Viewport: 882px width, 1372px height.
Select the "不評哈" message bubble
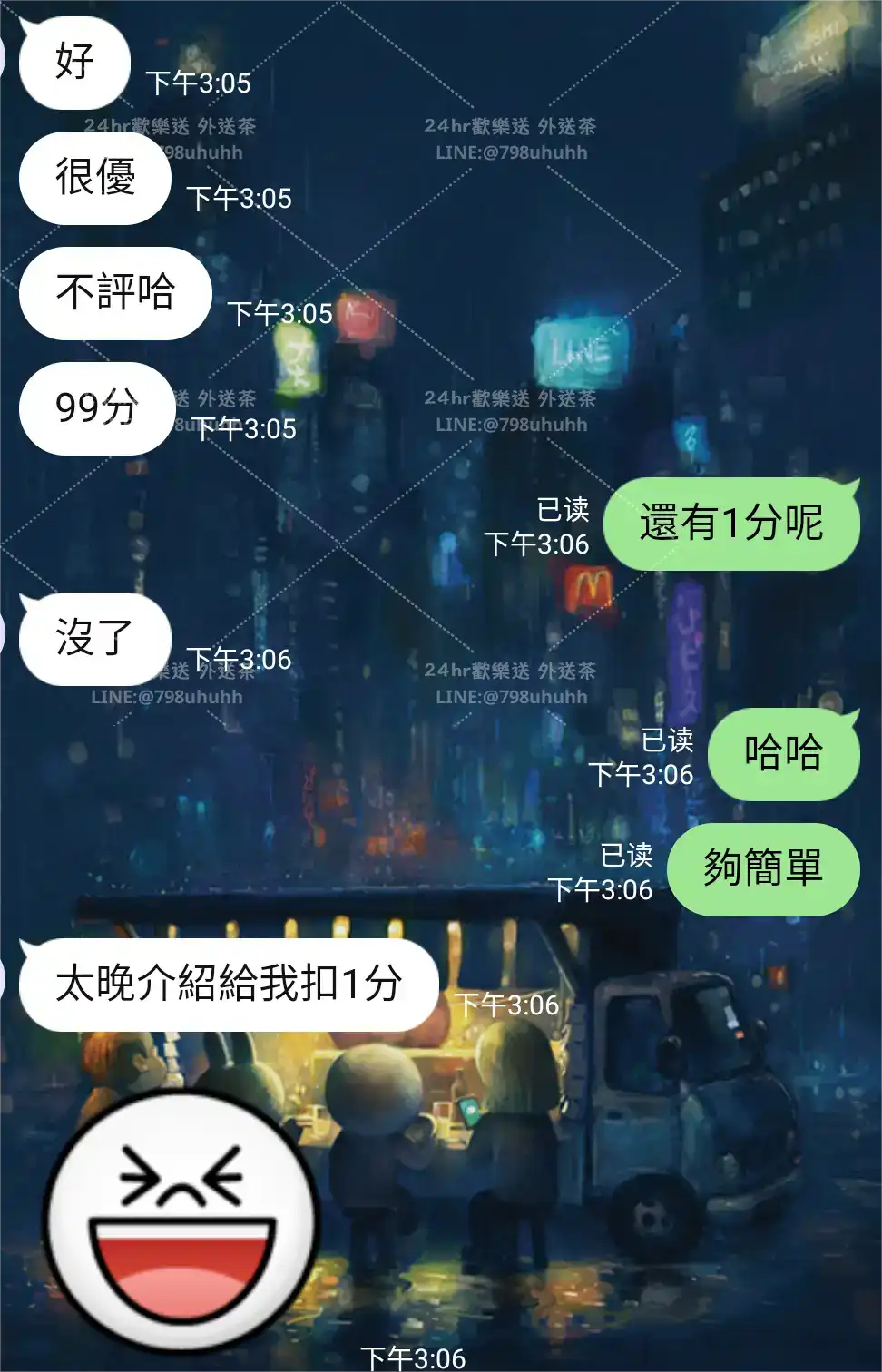[x=113, y=293]
